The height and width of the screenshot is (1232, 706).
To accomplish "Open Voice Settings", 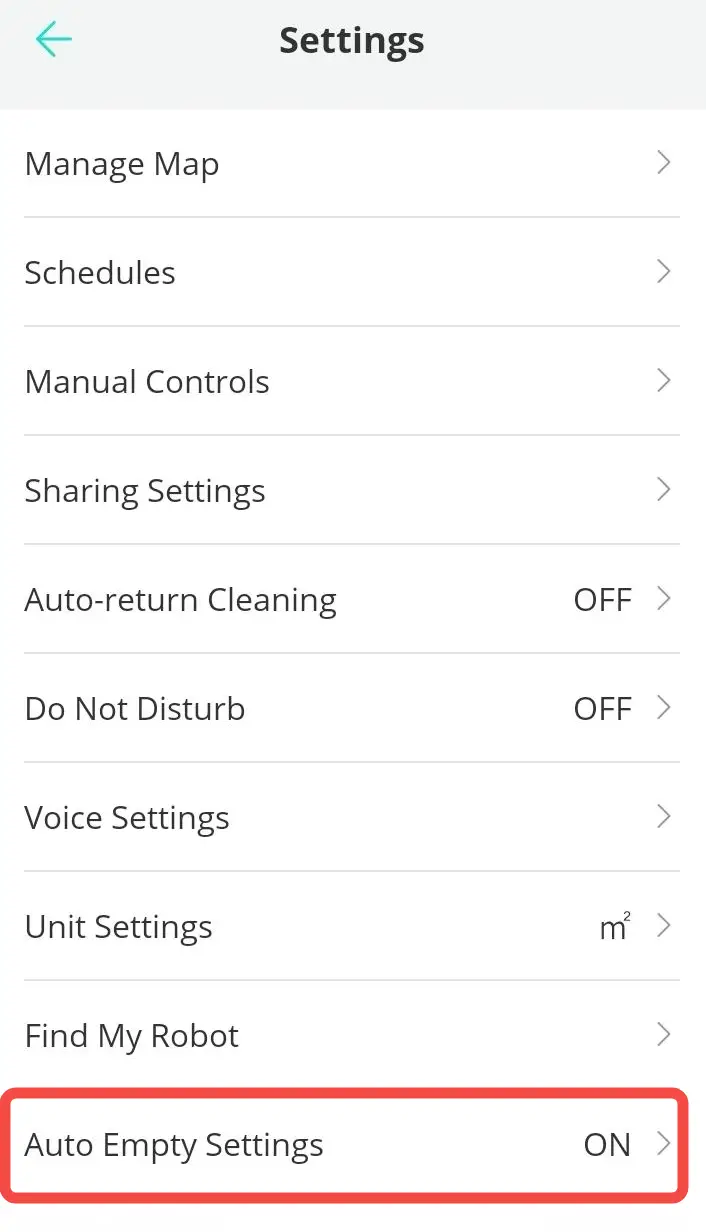I will click(350, 818).
